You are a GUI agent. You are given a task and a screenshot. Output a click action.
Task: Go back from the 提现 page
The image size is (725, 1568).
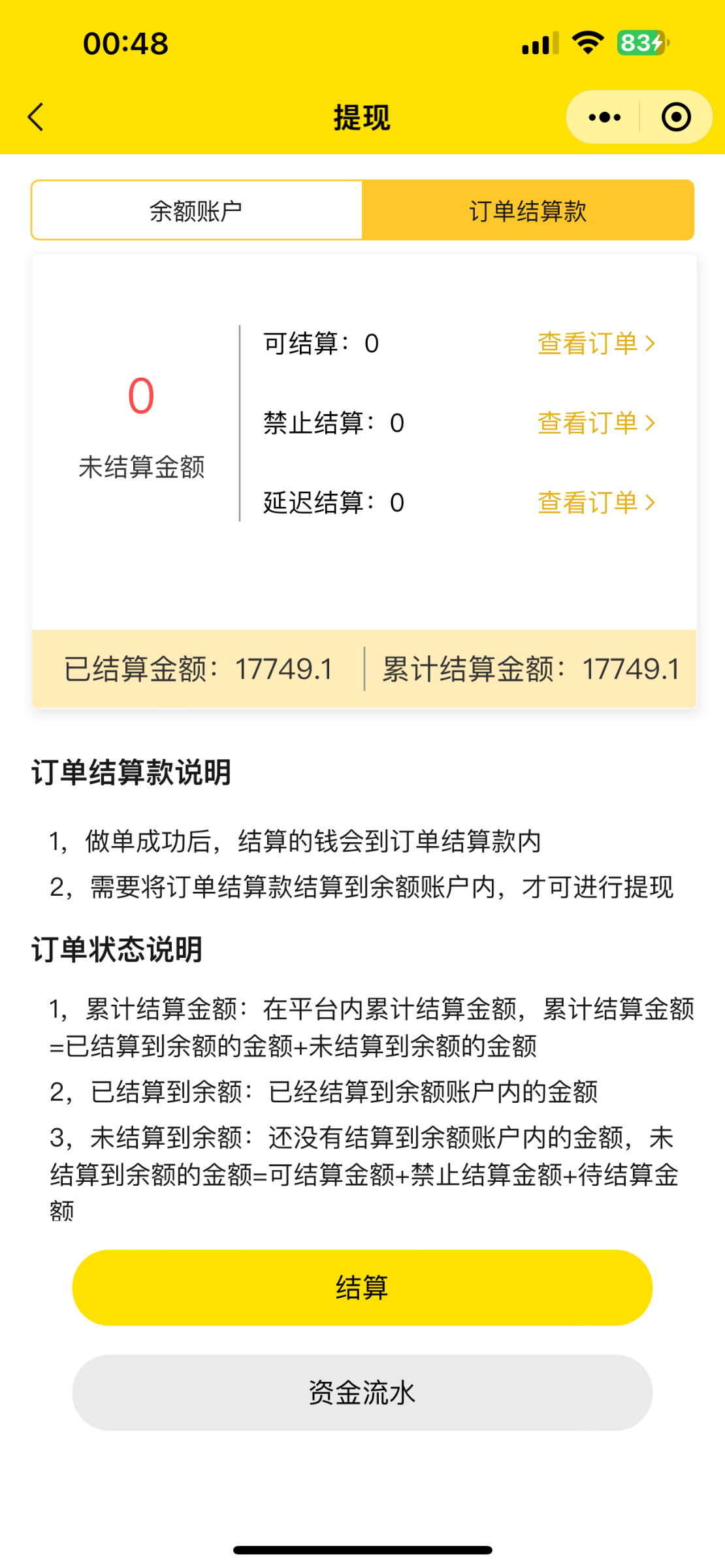coord(37,118)
